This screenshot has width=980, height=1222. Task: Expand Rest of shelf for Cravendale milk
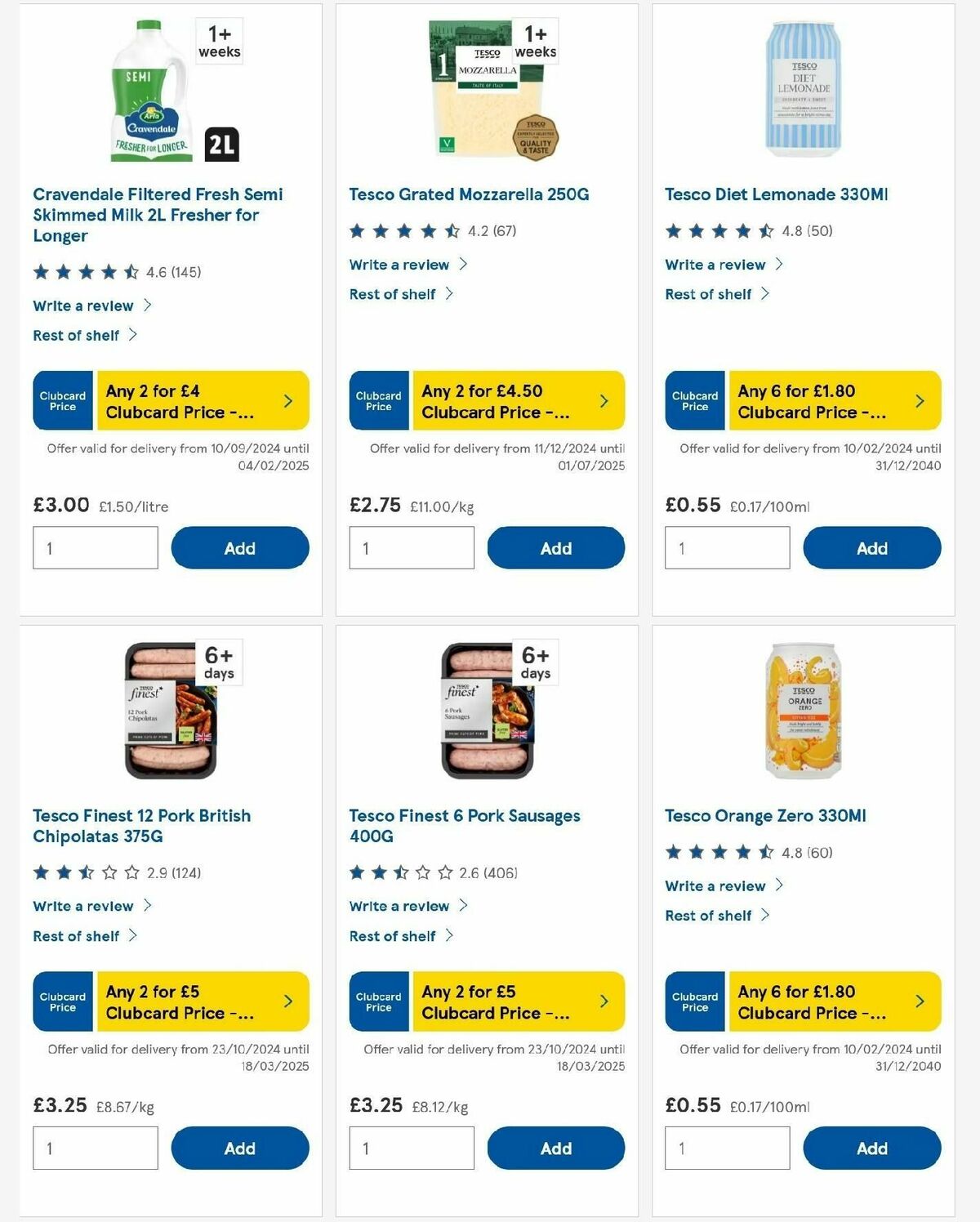pos(75,334)
